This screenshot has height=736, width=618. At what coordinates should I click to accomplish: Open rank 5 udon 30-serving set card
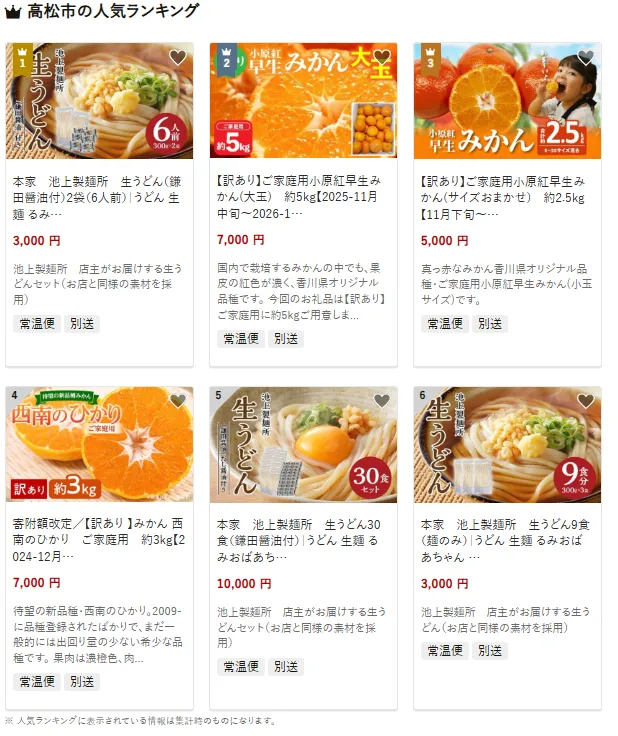302,540
